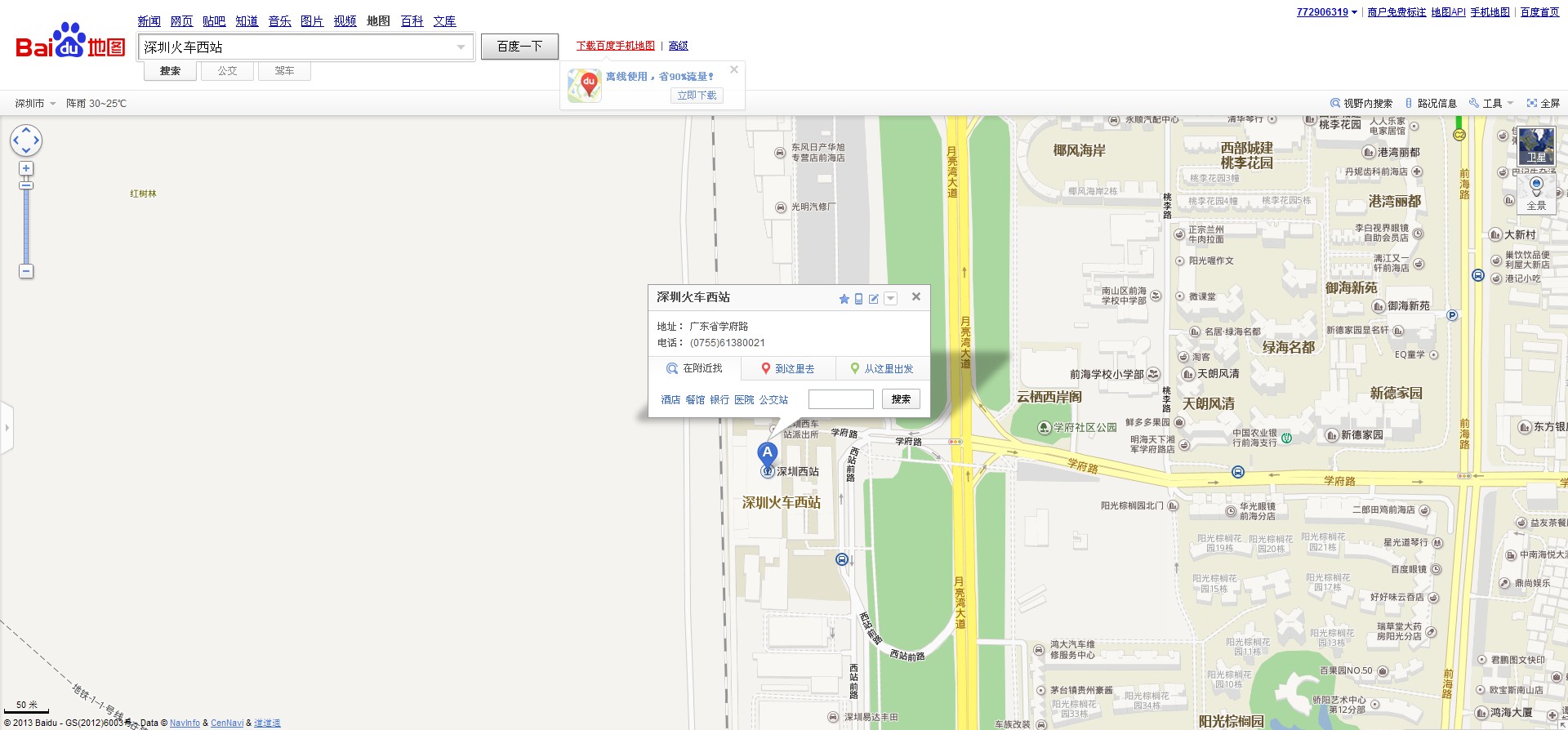Open the 工具 tools dropdown

pos(1491,104)
